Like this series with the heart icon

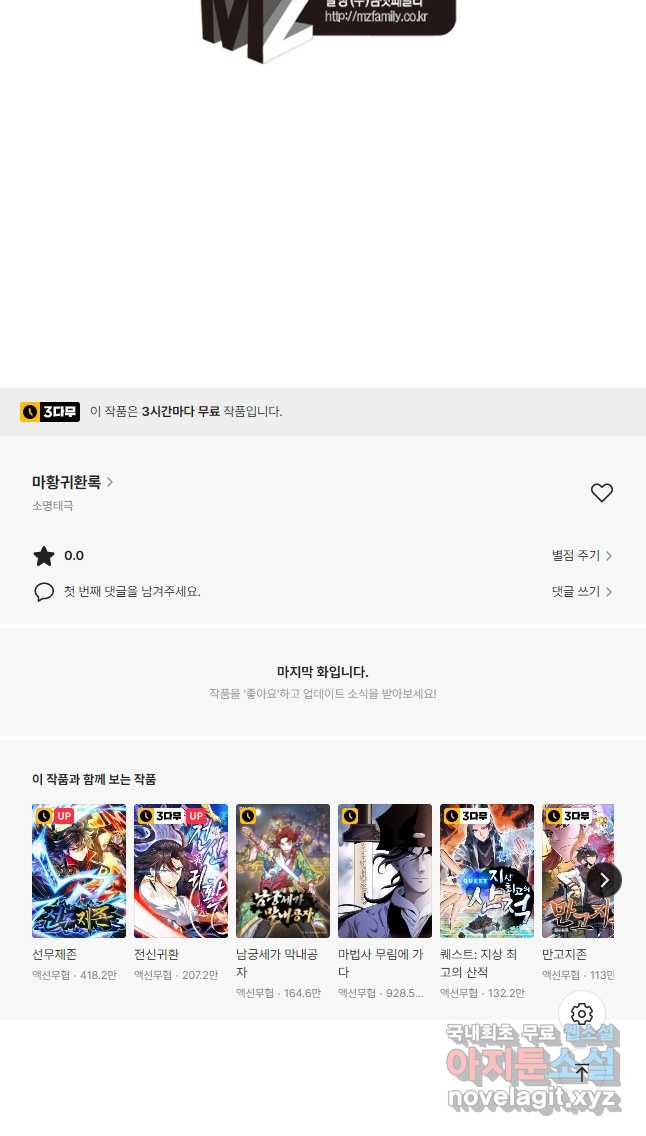[602, 493]
